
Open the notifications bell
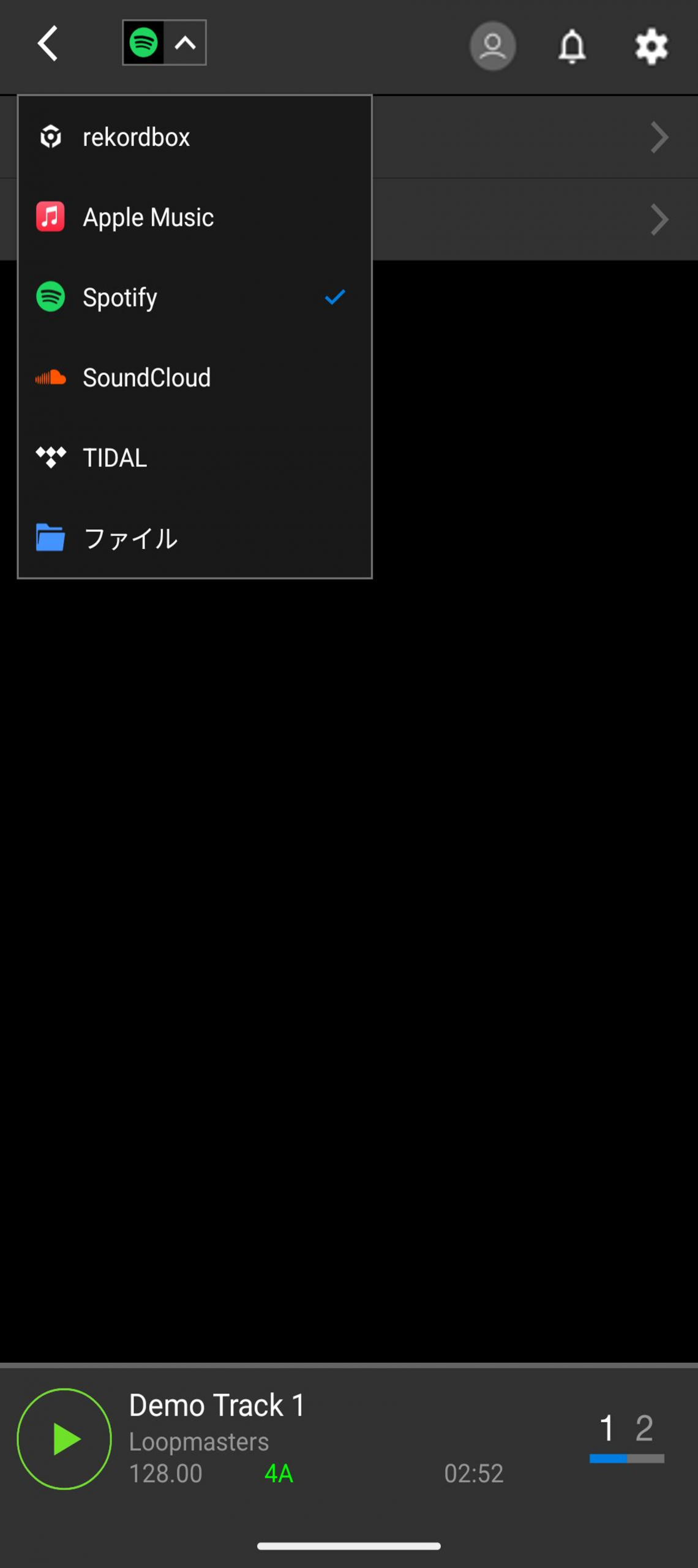(572, 46)
